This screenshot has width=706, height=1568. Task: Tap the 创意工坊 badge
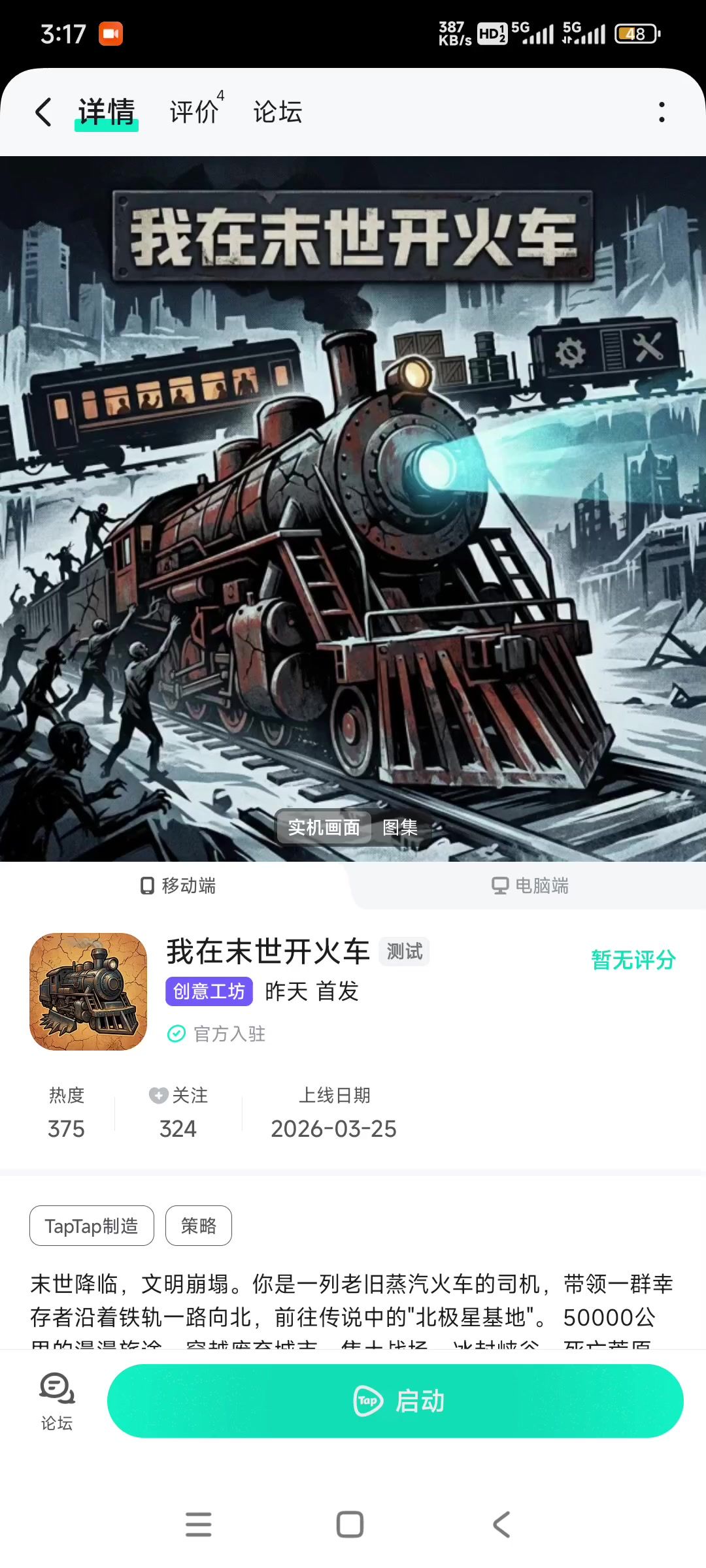click(209, 992)
